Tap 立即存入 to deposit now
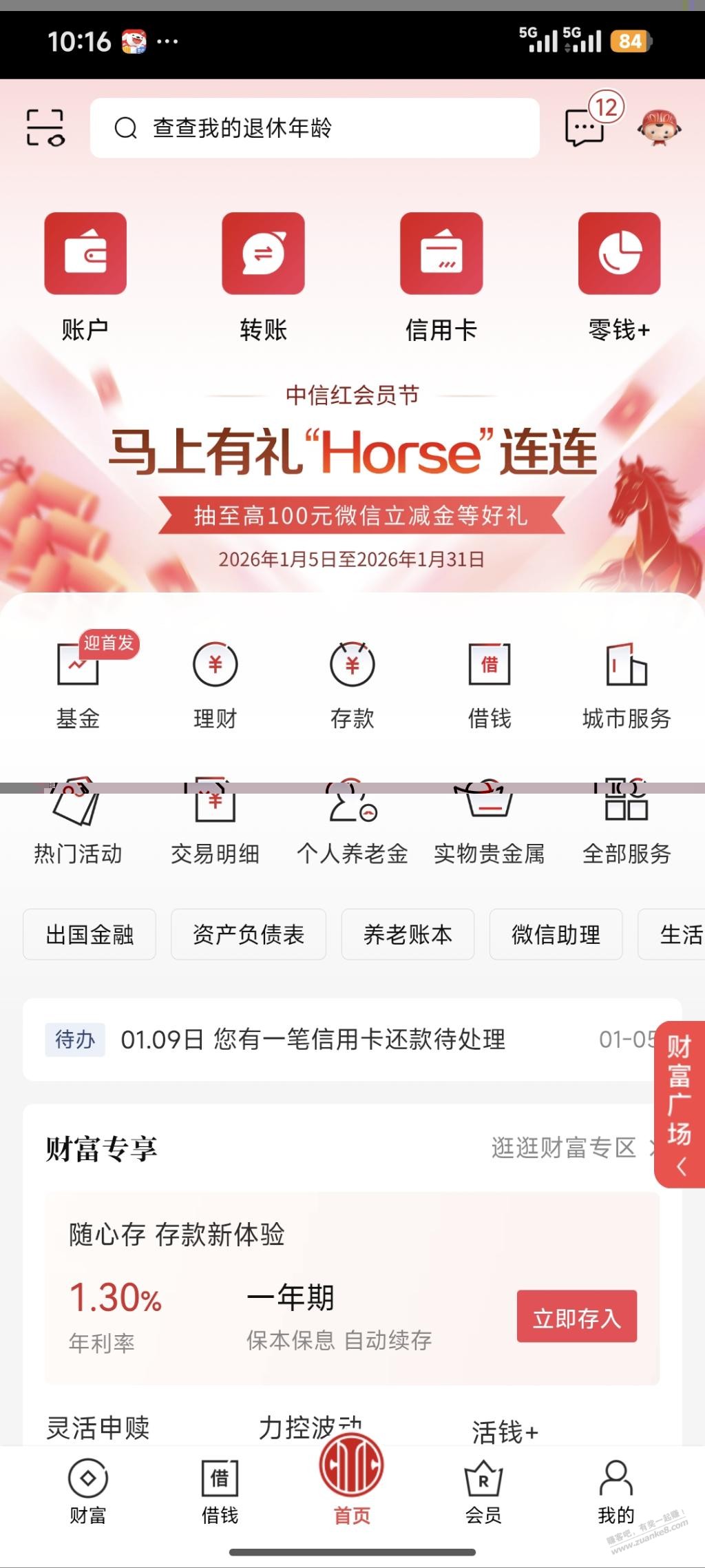Viewport: 705px width, 1568px height. 576,1317
